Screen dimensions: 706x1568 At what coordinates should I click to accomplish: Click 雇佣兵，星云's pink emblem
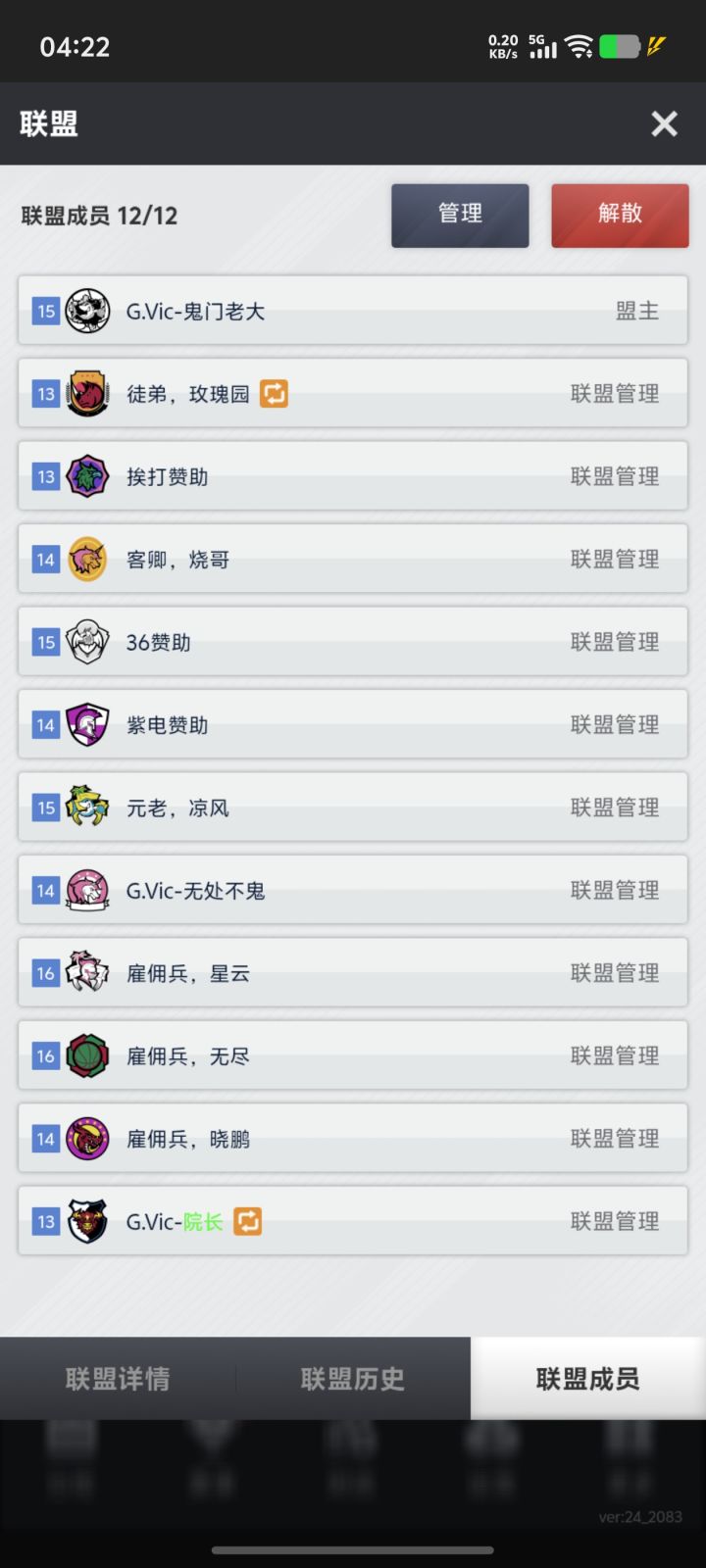pos(87,972)
